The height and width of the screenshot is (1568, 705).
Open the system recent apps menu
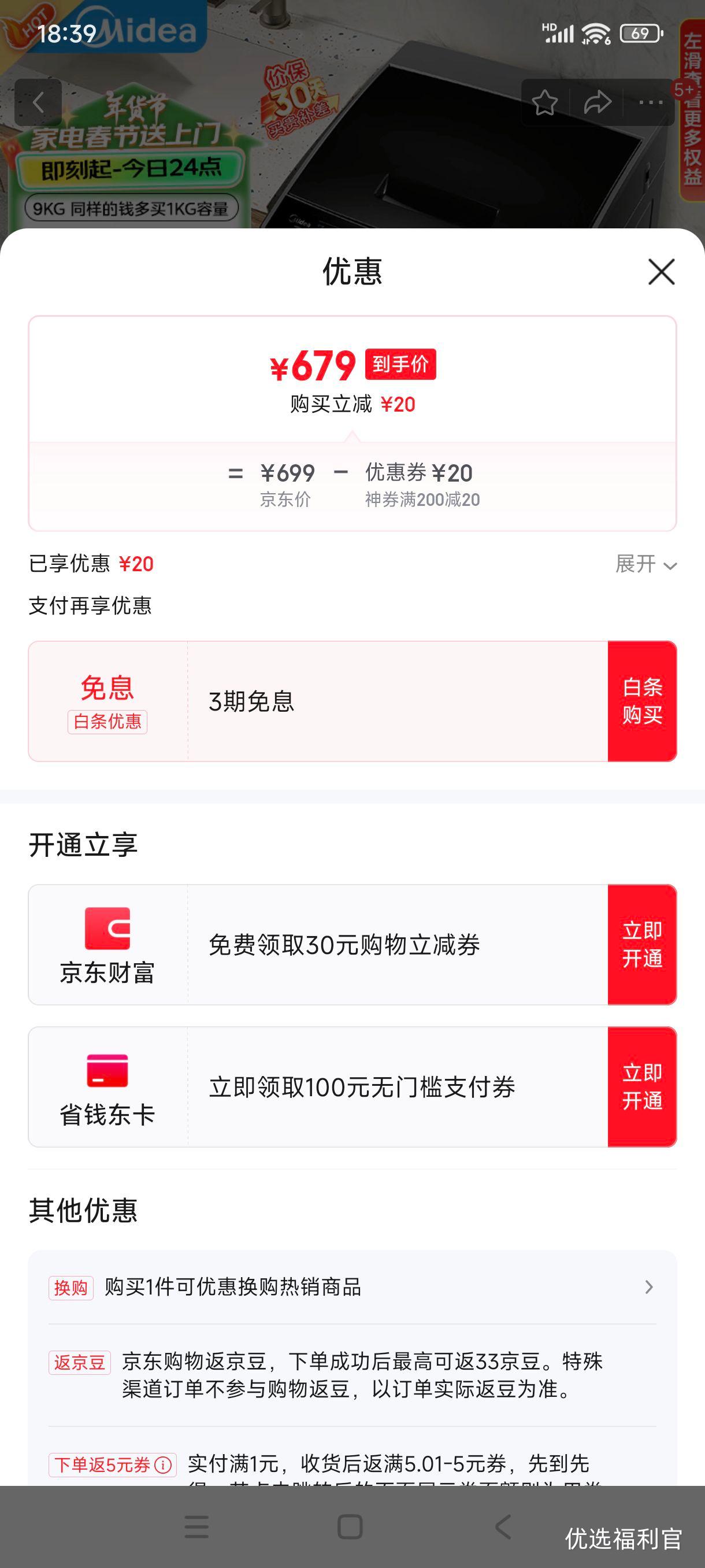click(196, 1527)
